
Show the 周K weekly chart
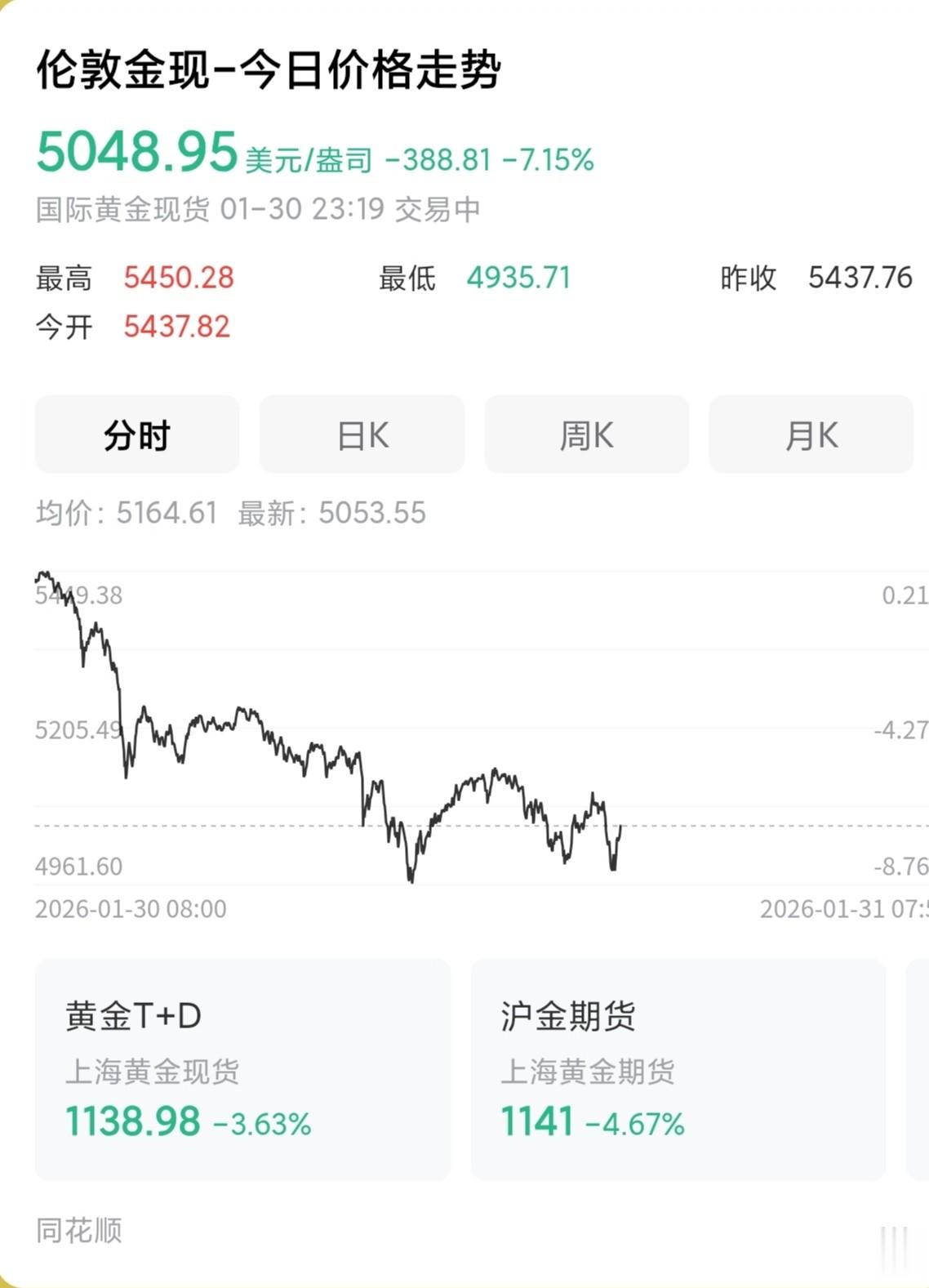pyautogui.click(x=586, y=435)
